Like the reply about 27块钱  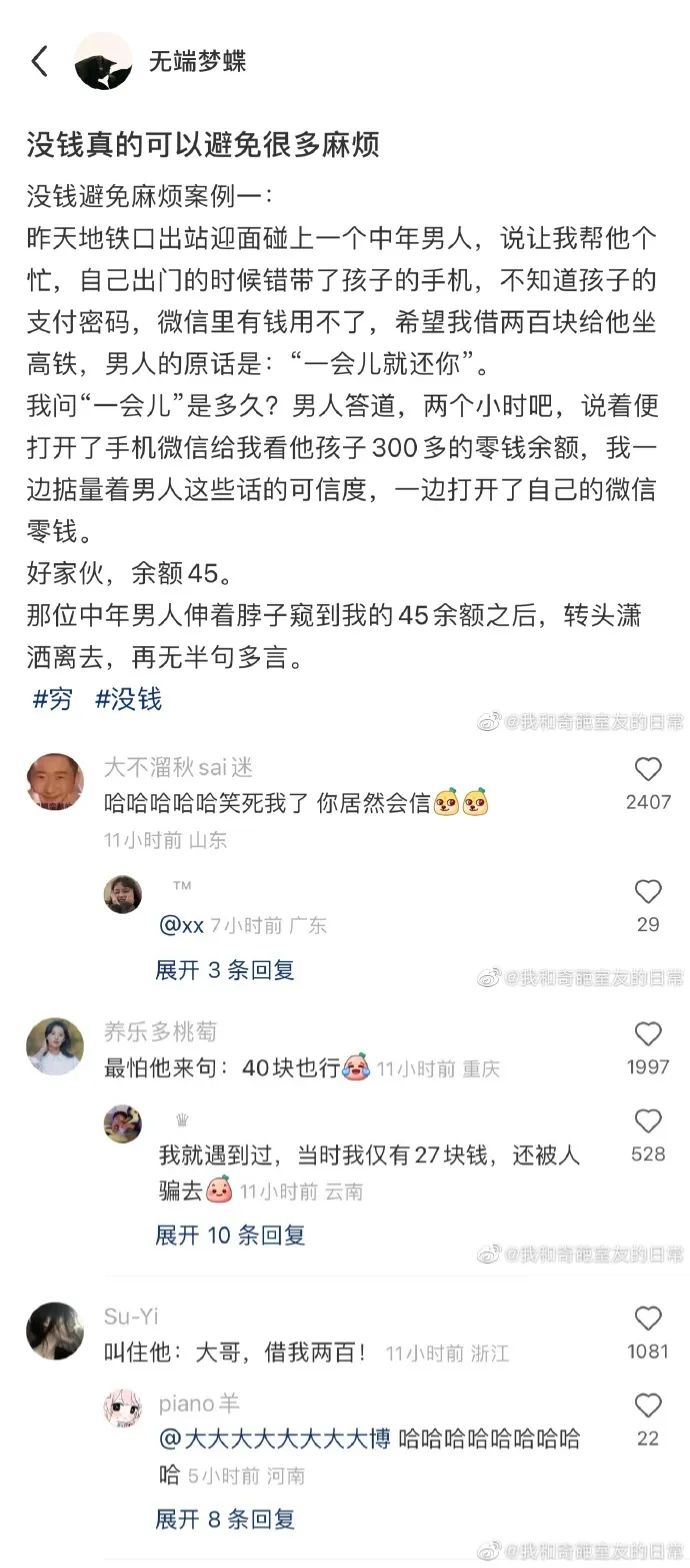648,1121
